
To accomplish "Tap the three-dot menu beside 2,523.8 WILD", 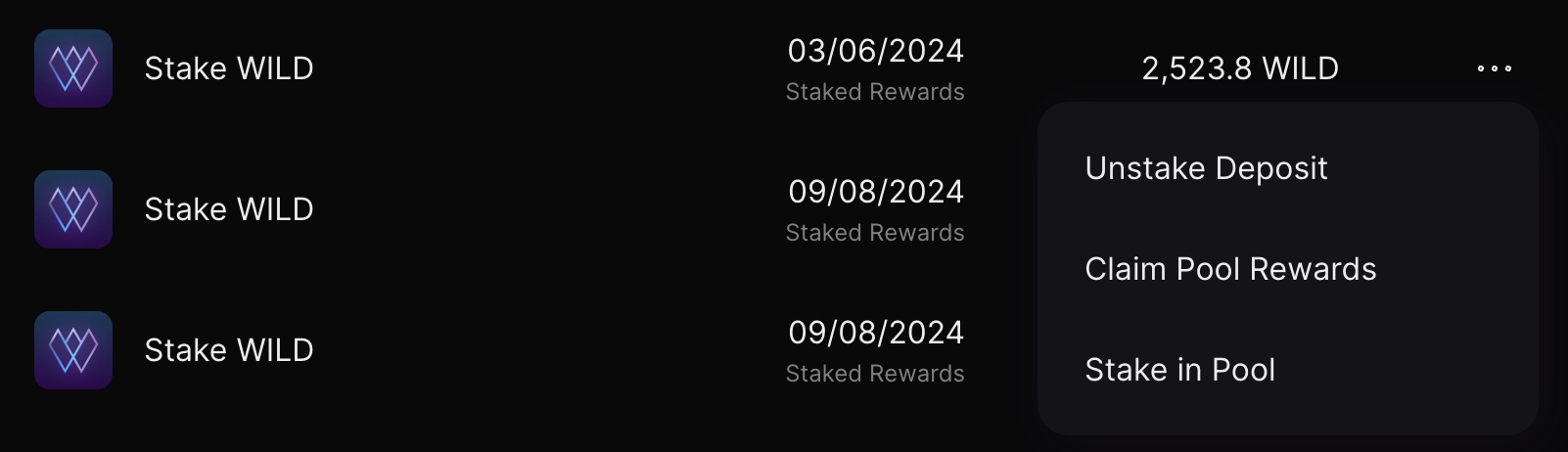I will click(x=1494, y=68).
